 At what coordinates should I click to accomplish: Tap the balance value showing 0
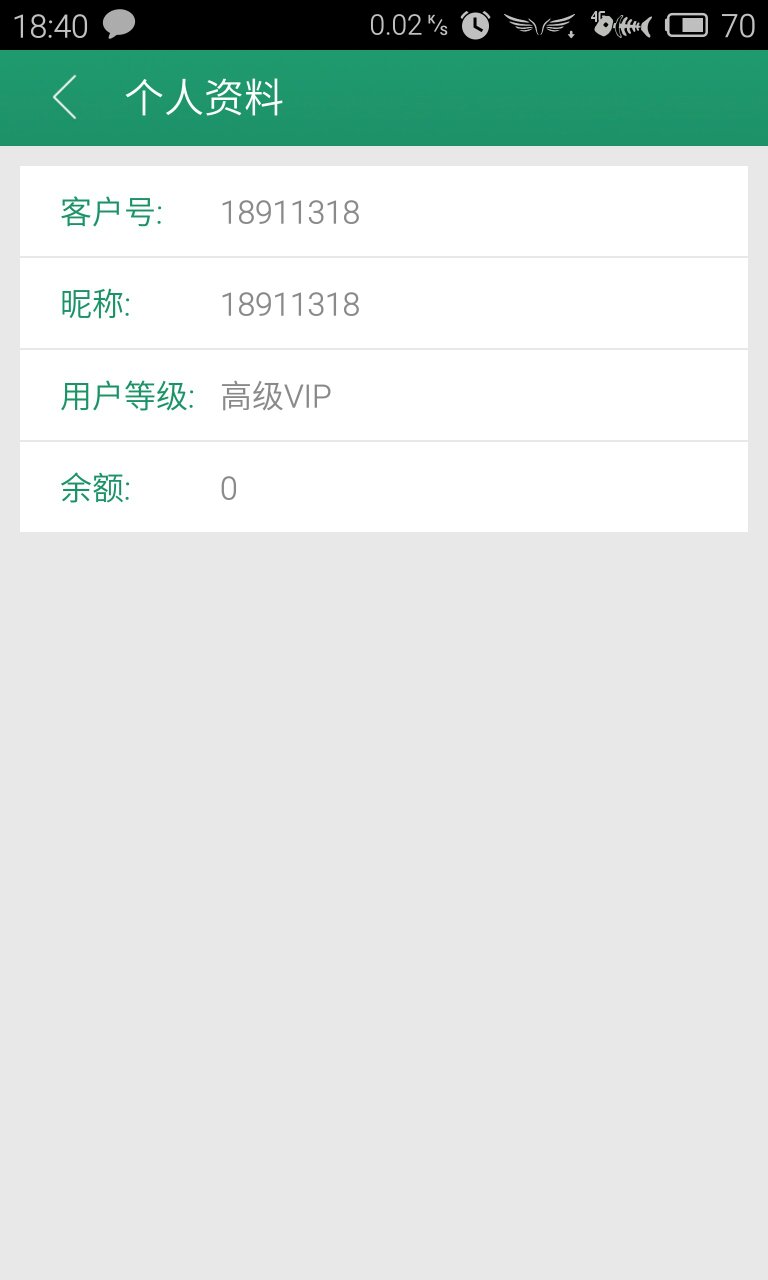click(x=227, y=487)
